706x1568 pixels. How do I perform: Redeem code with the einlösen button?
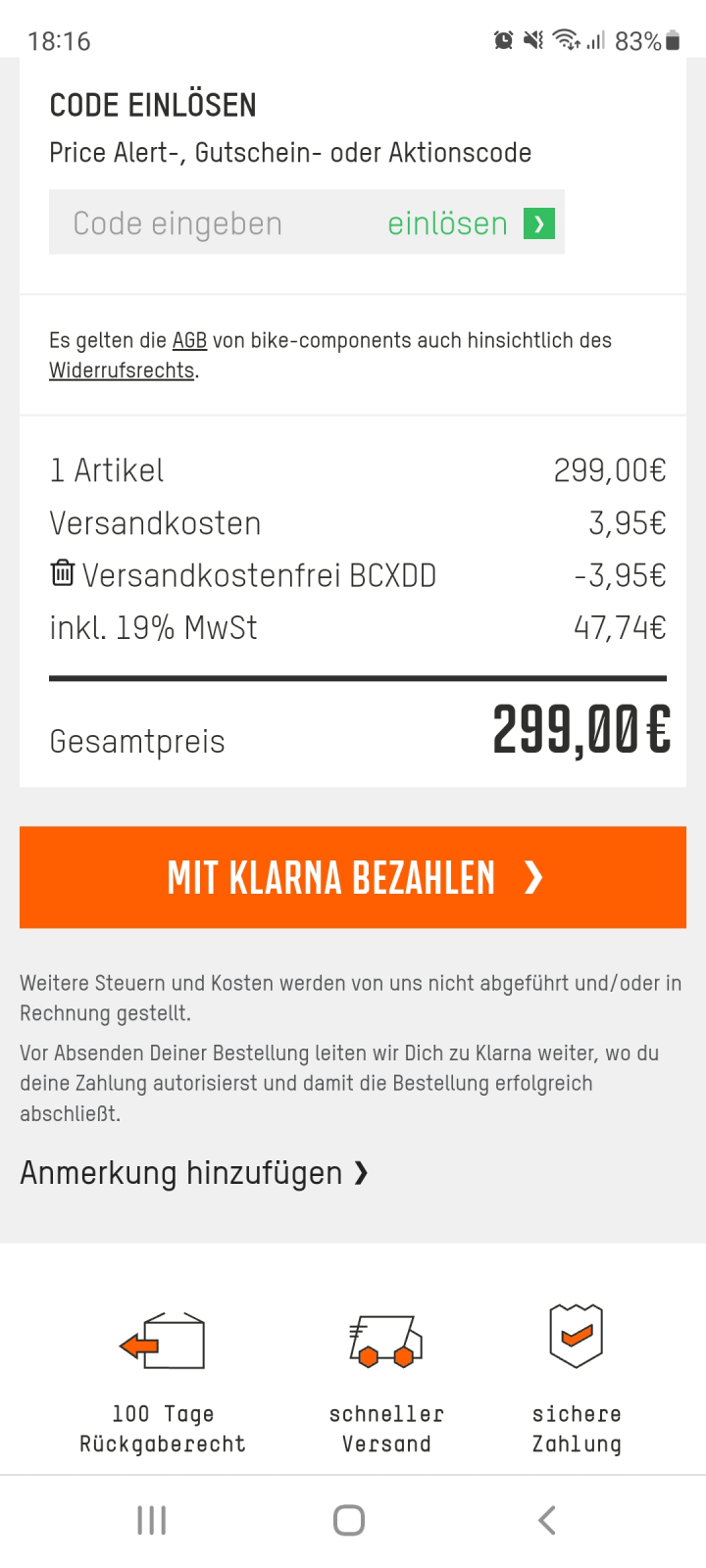click(x=471, y=223)
